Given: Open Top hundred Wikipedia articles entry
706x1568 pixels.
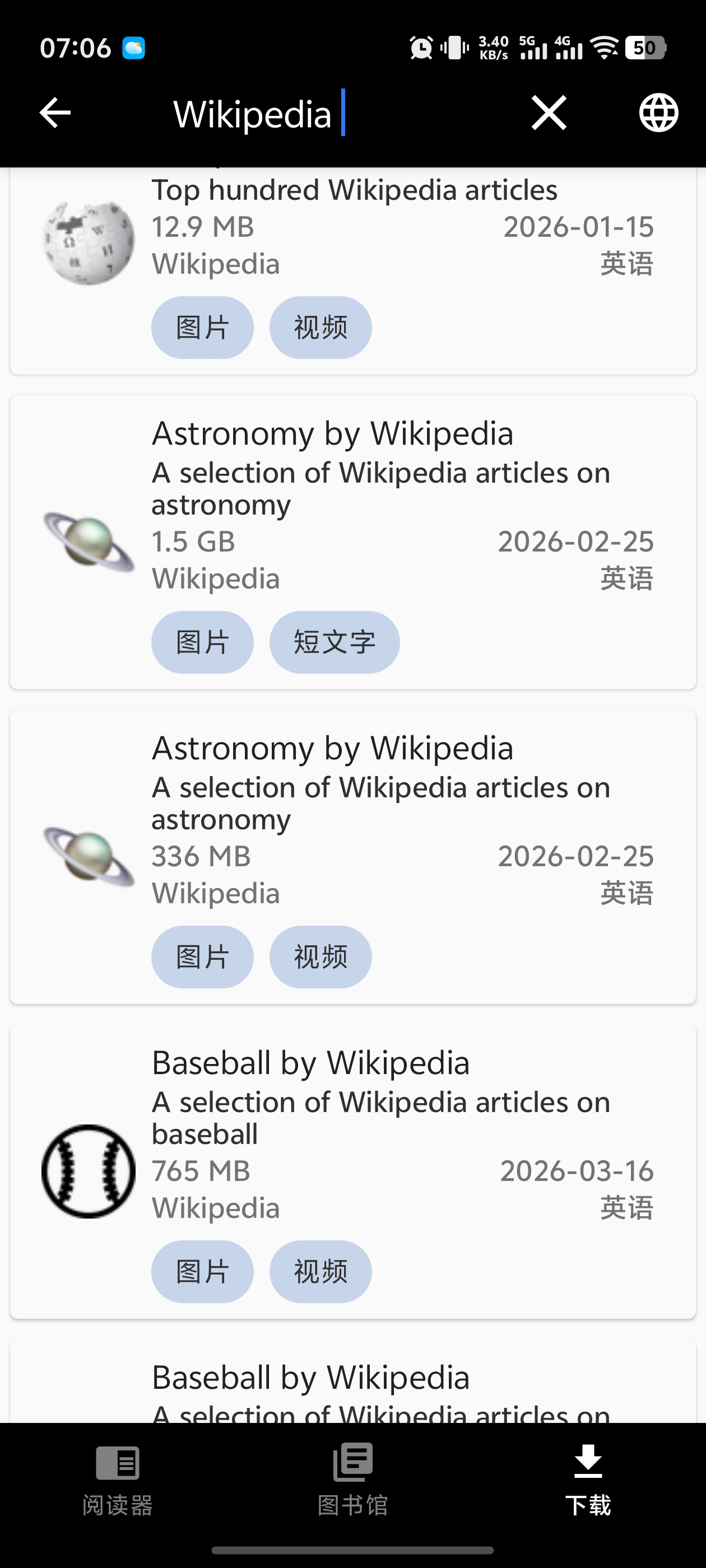Looking at the screenshot, I should point(354,244).
